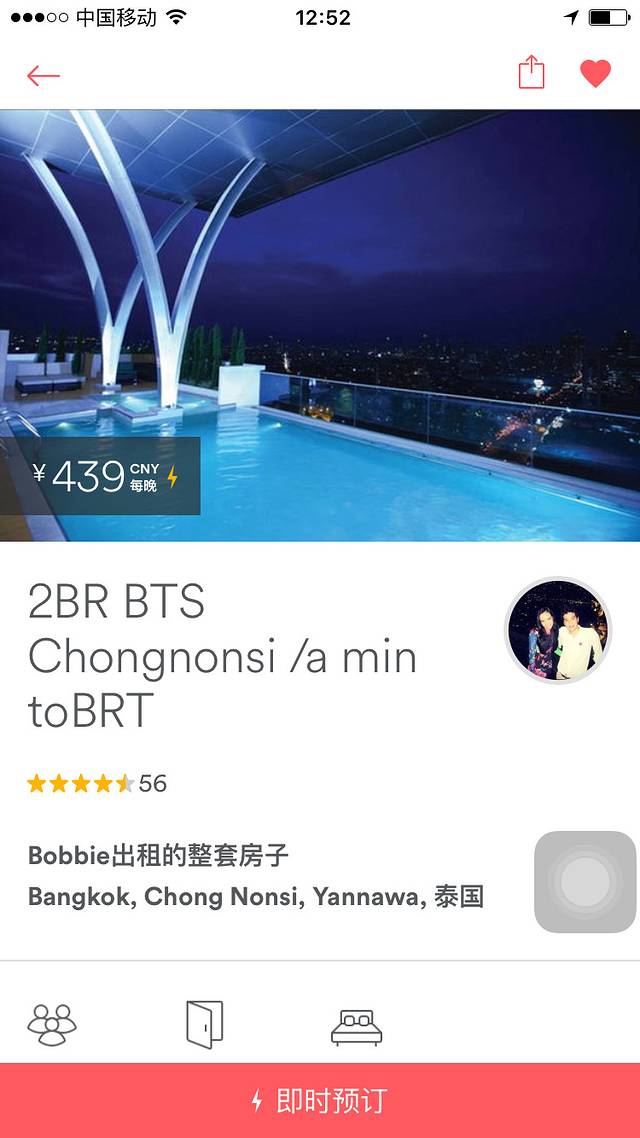
Task: Remove listing from wishlist via heart
Action: click(595, 73)
